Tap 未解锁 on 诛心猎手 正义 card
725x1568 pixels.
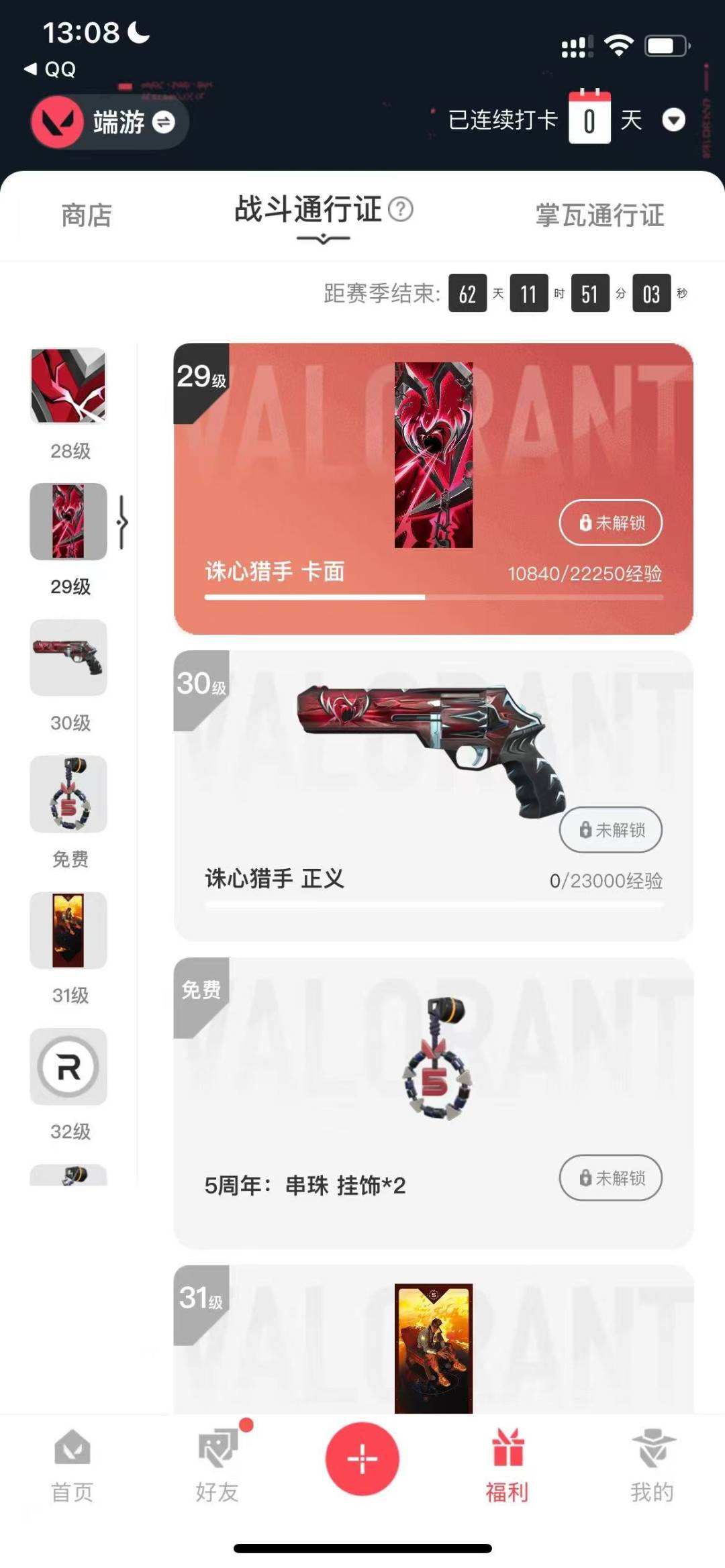point(610,830)
